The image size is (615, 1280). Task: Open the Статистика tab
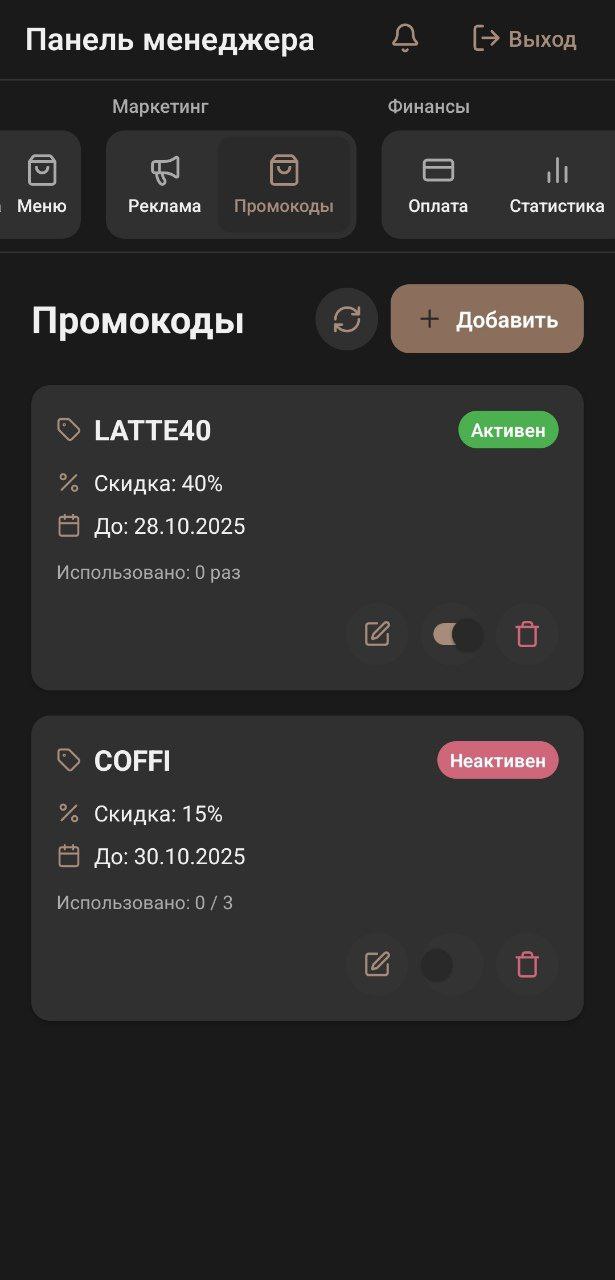556,184
